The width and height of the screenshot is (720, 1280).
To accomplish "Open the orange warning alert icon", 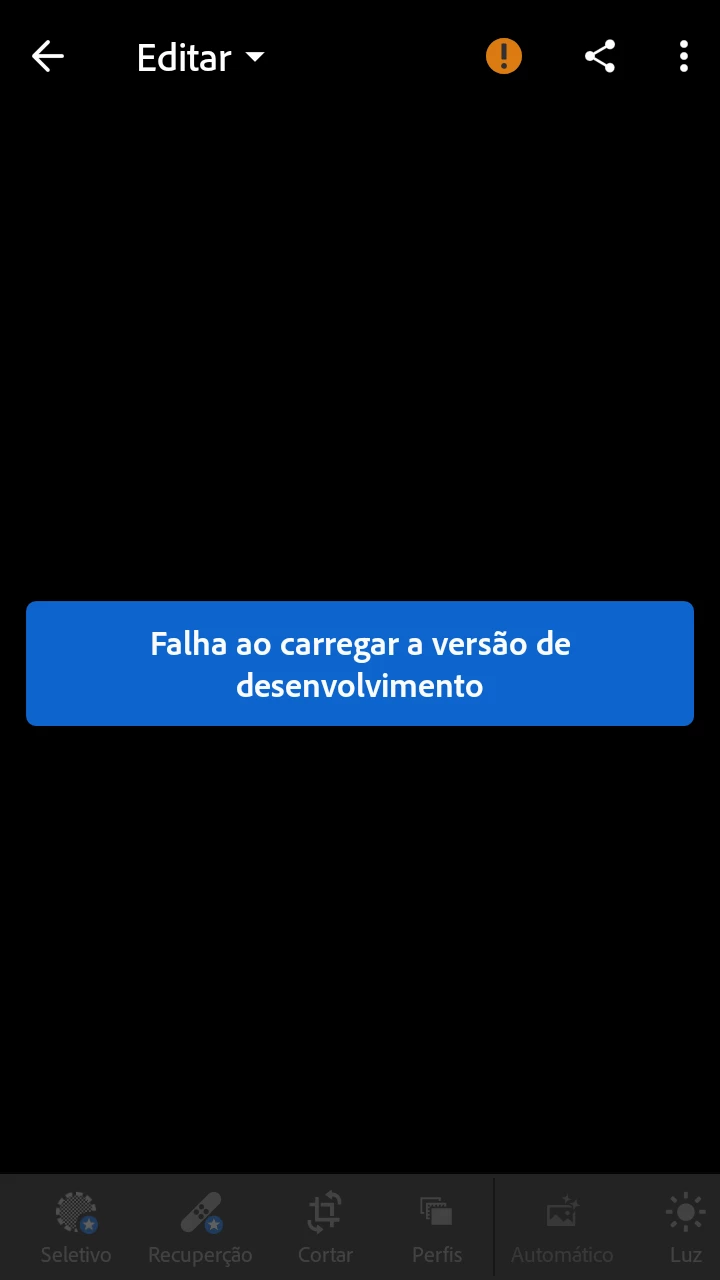I will 504,56.
